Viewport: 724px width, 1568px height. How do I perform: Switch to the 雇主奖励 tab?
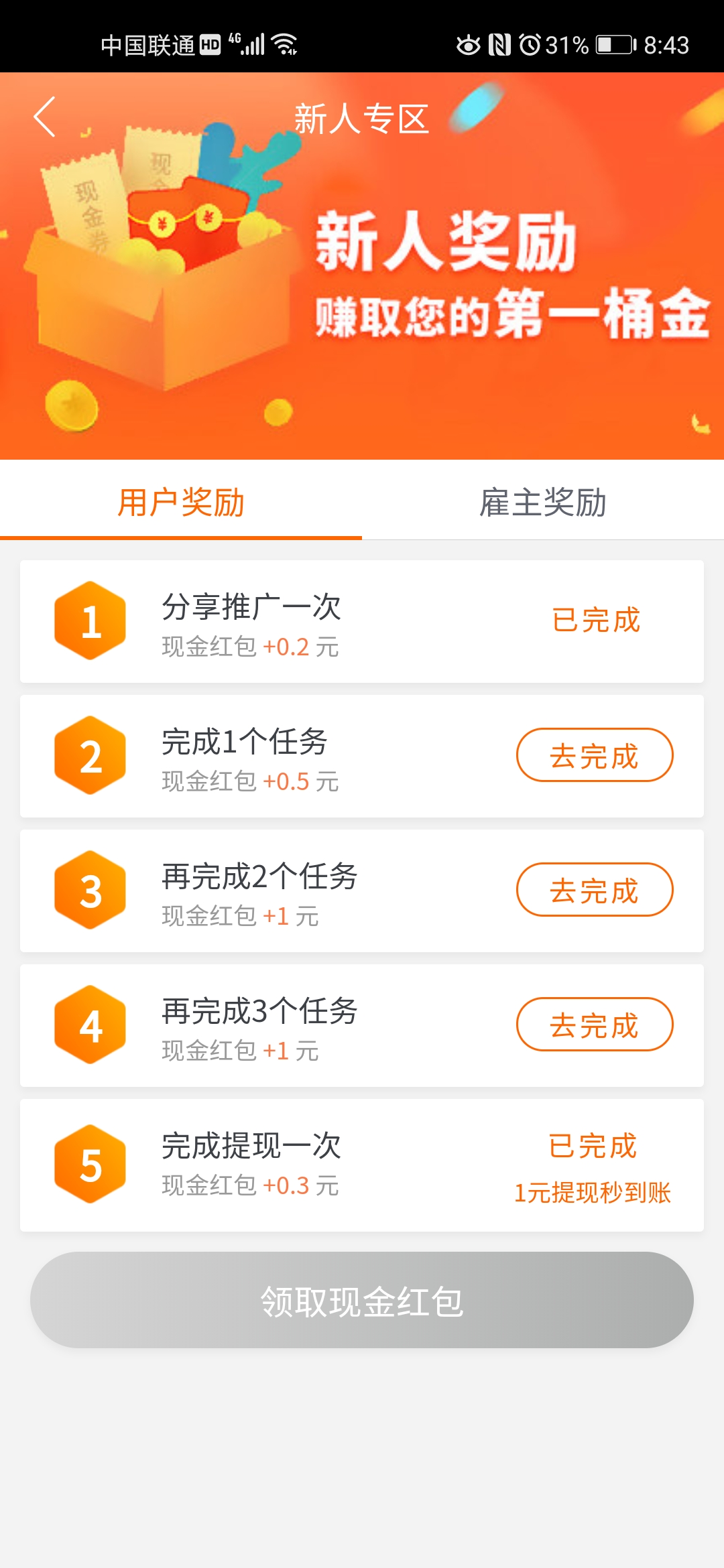pyautogui.click(x=543, y=503)
